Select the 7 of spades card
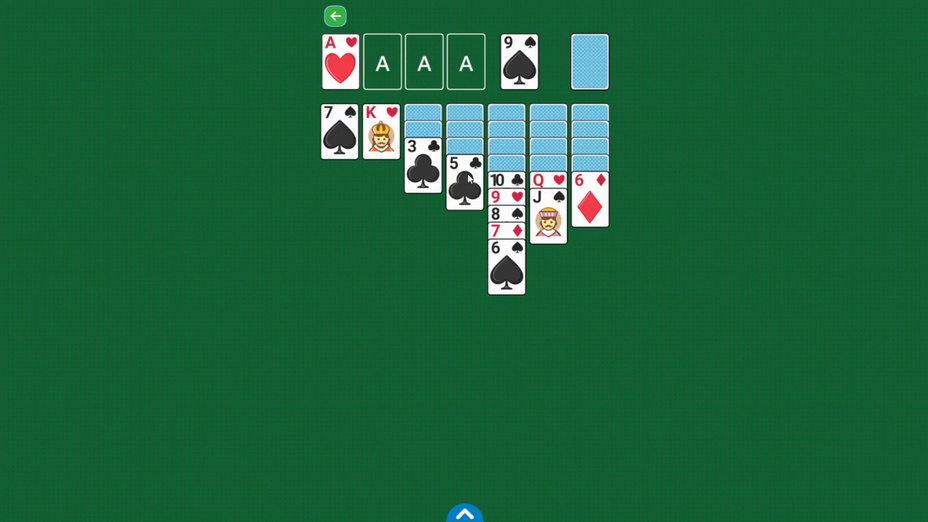The width and height of the screenshot is (928, 522). click(340, 132)
